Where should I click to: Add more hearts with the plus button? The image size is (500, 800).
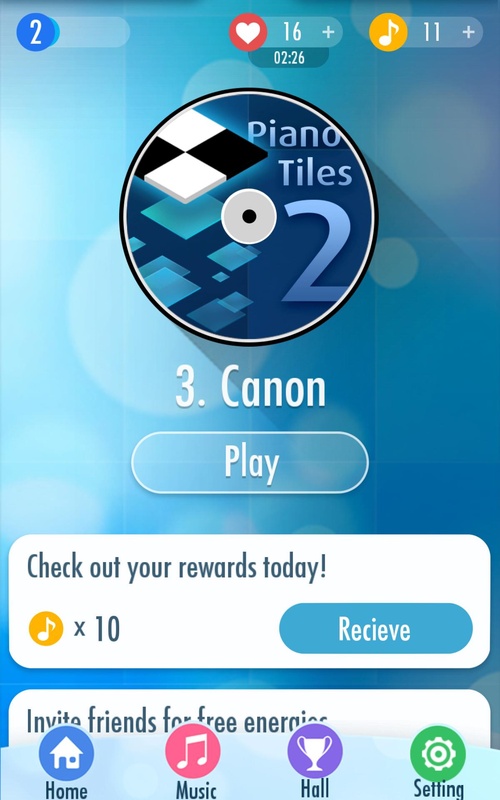(x=329, y=32)
